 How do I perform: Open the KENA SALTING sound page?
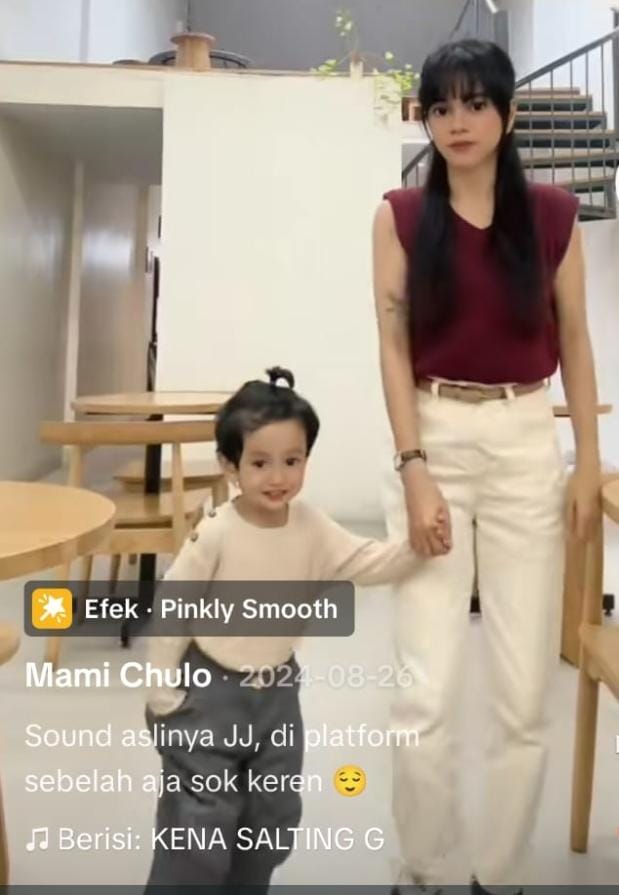click(205, 839)
